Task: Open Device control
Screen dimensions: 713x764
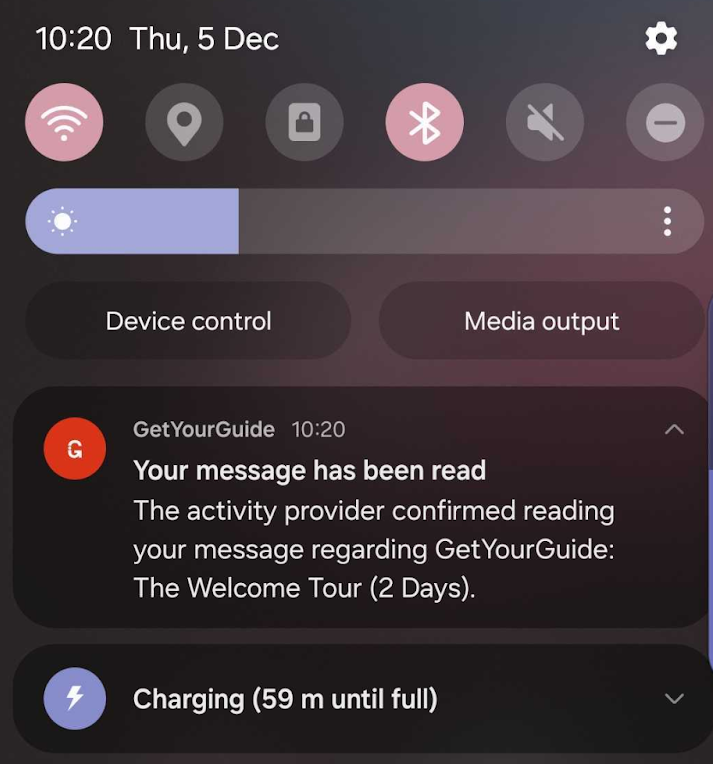Action: click(x=188, y=321)
